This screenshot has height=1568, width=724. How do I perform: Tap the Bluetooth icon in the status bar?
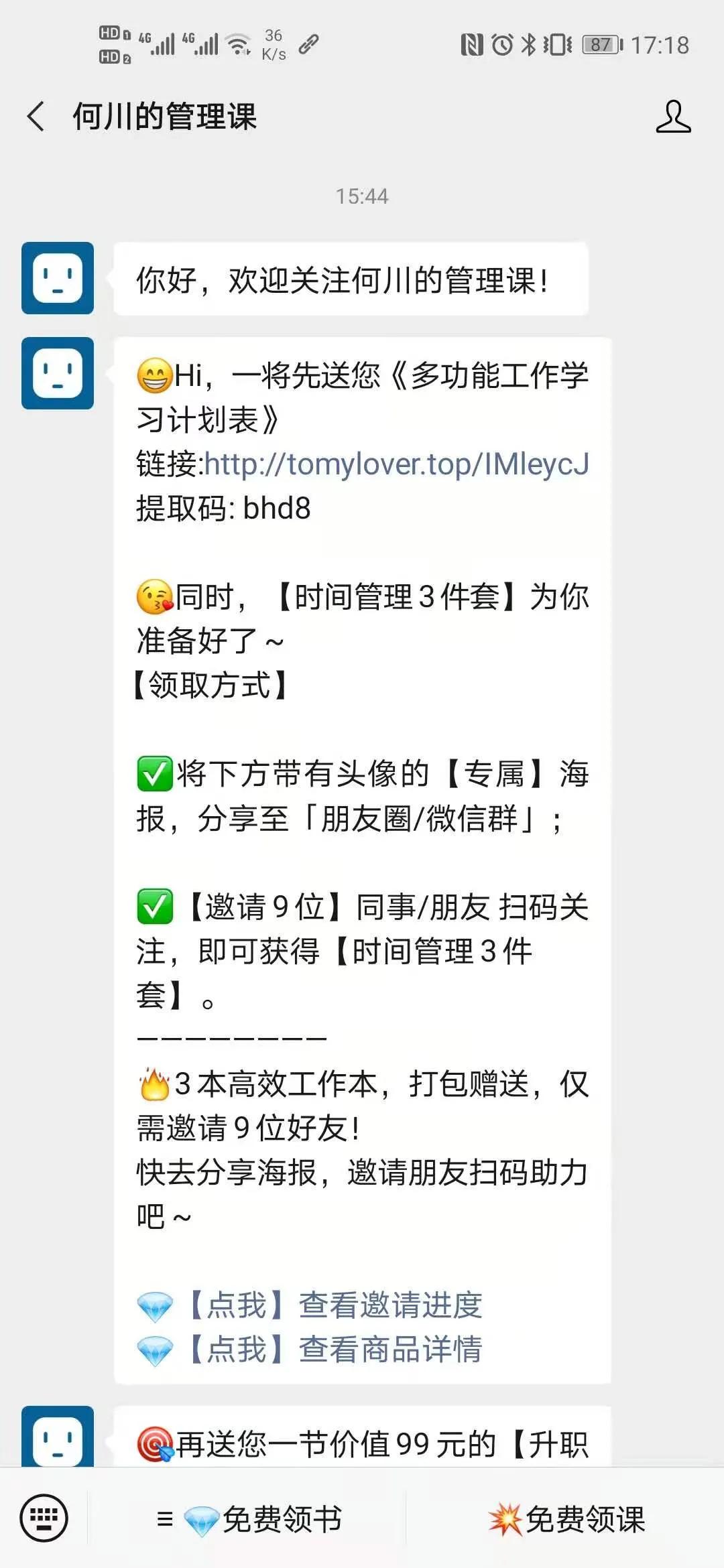528,44
